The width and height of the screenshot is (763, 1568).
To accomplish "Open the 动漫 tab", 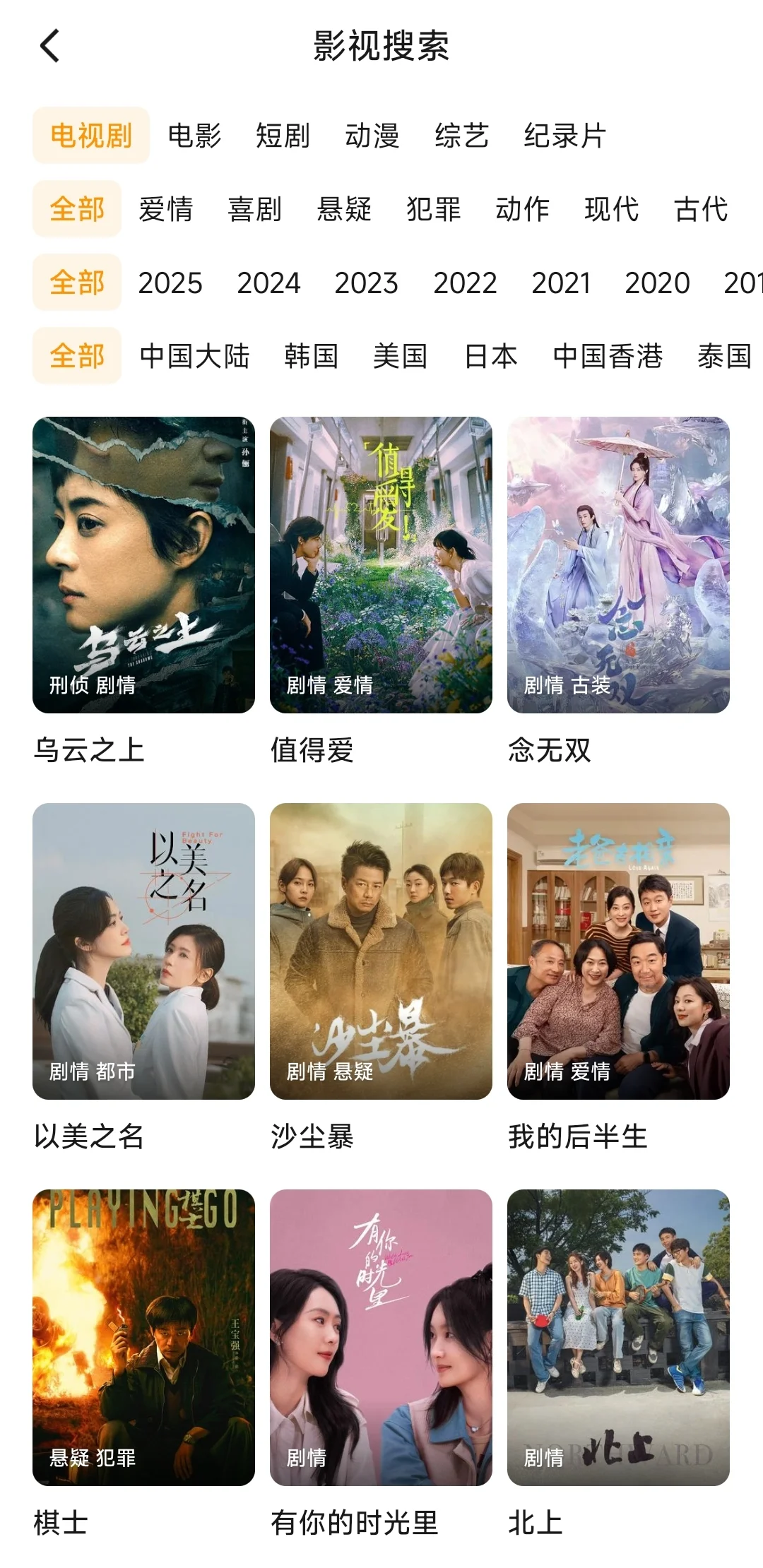I will (x=372, y=136).
